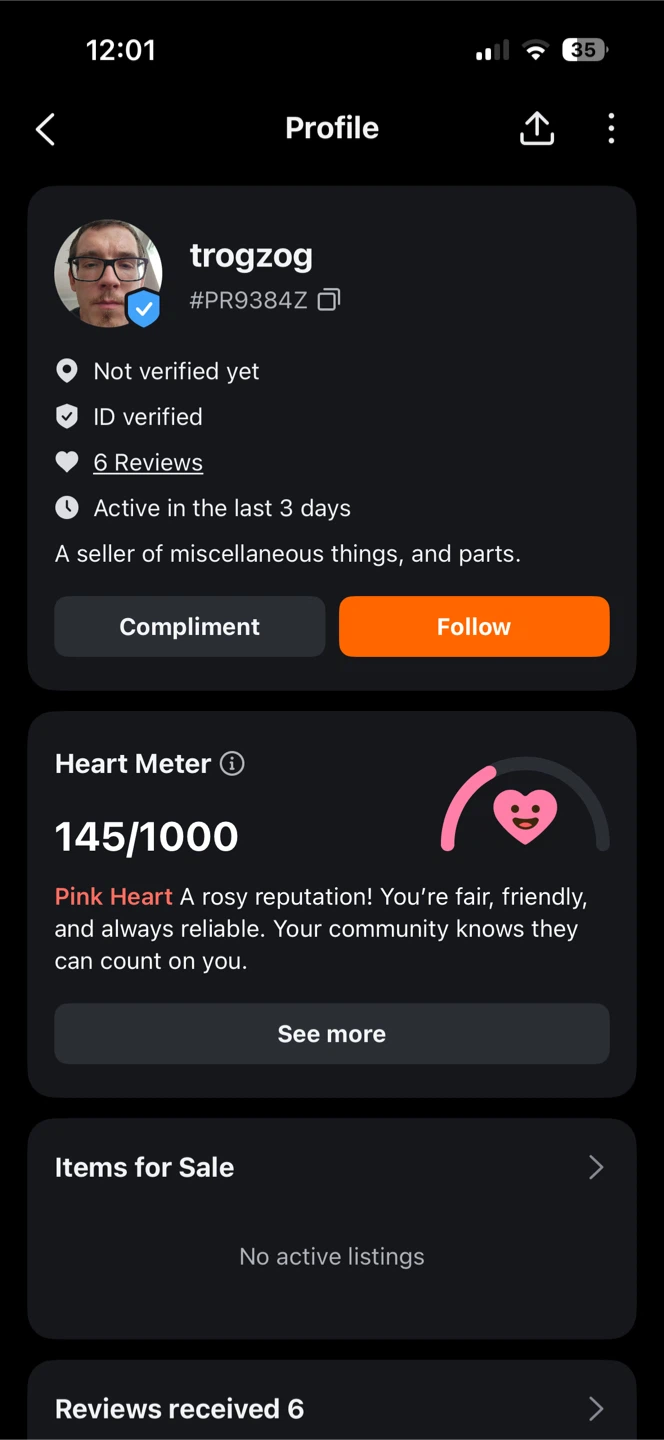Open the 6 Reviews link

pos(148,463)
